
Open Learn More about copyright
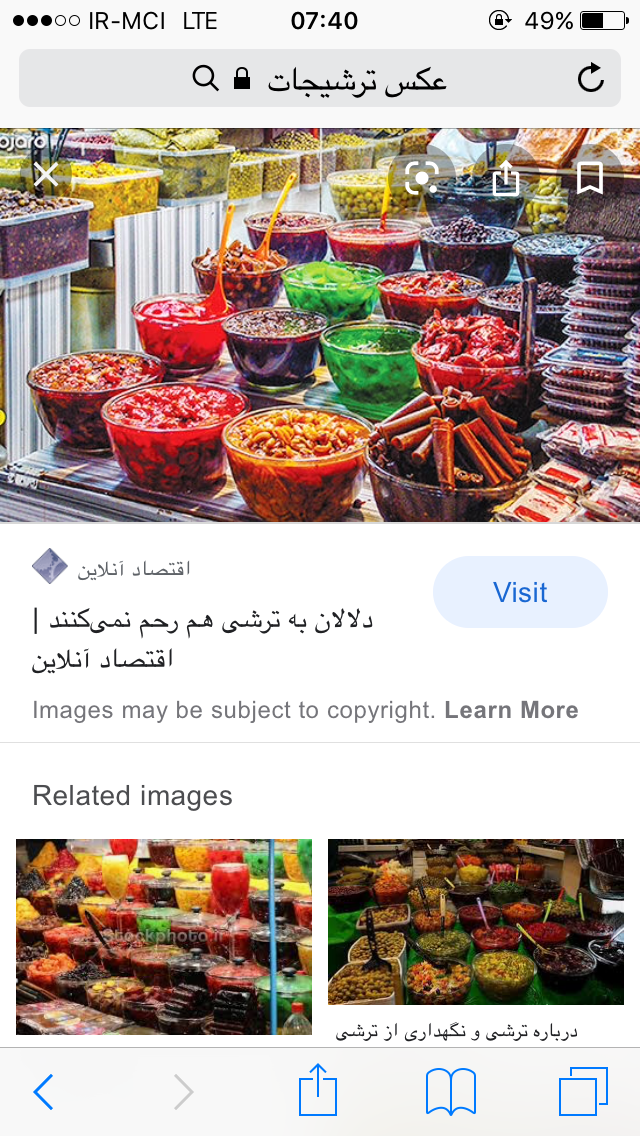tap(511, 710)
